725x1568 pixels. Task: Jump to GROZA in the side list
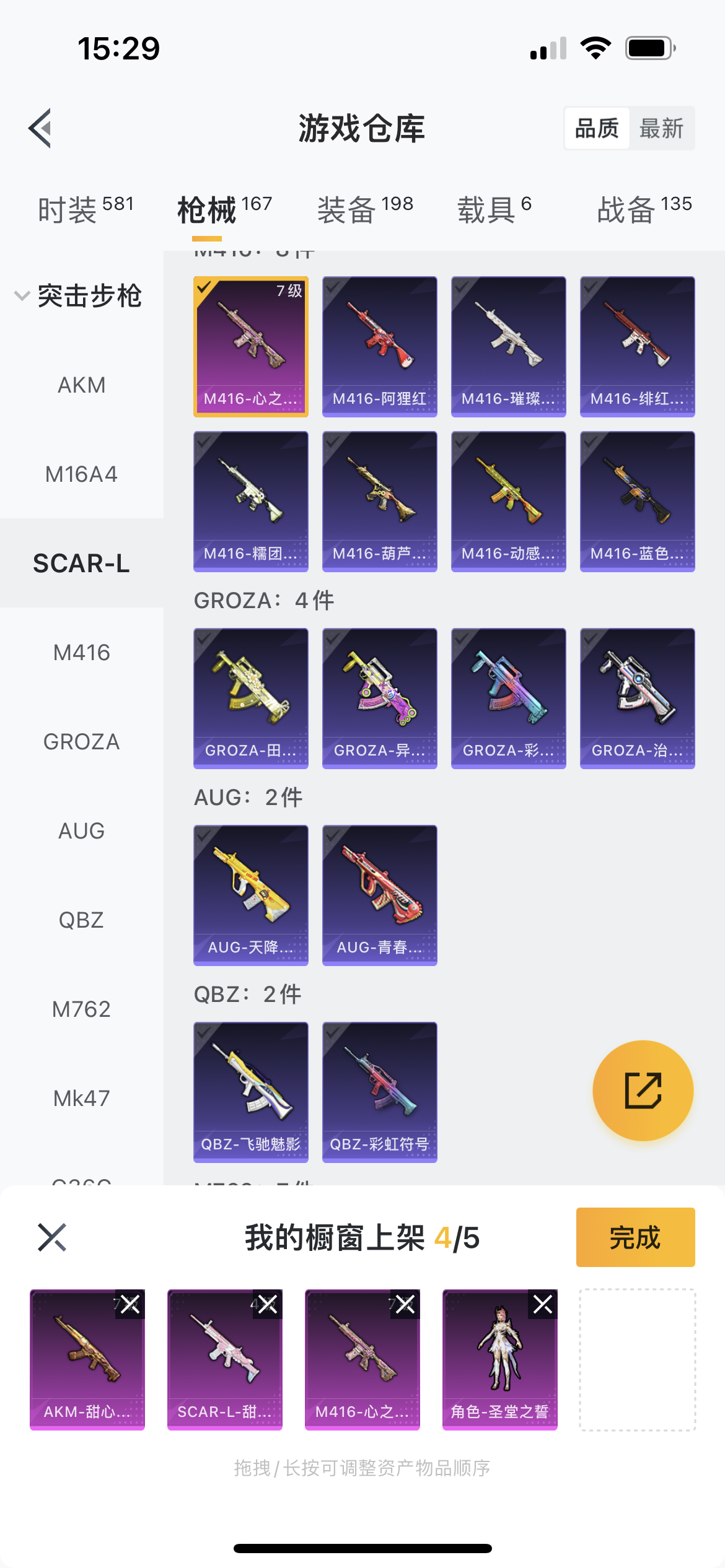coord(81,742)
